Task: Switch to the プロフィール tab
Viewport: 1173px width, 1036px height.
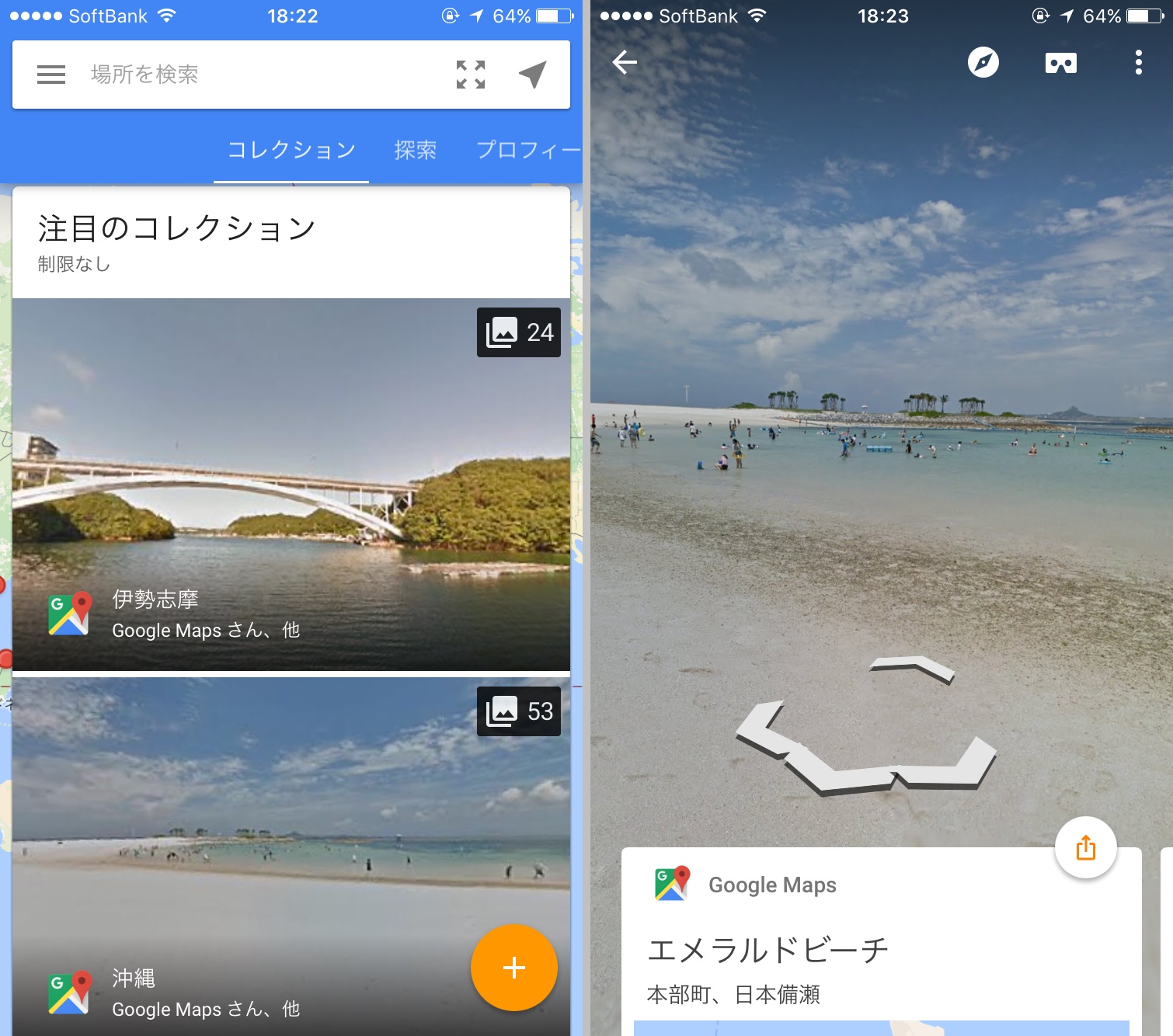Action: (x=528, y=150)
